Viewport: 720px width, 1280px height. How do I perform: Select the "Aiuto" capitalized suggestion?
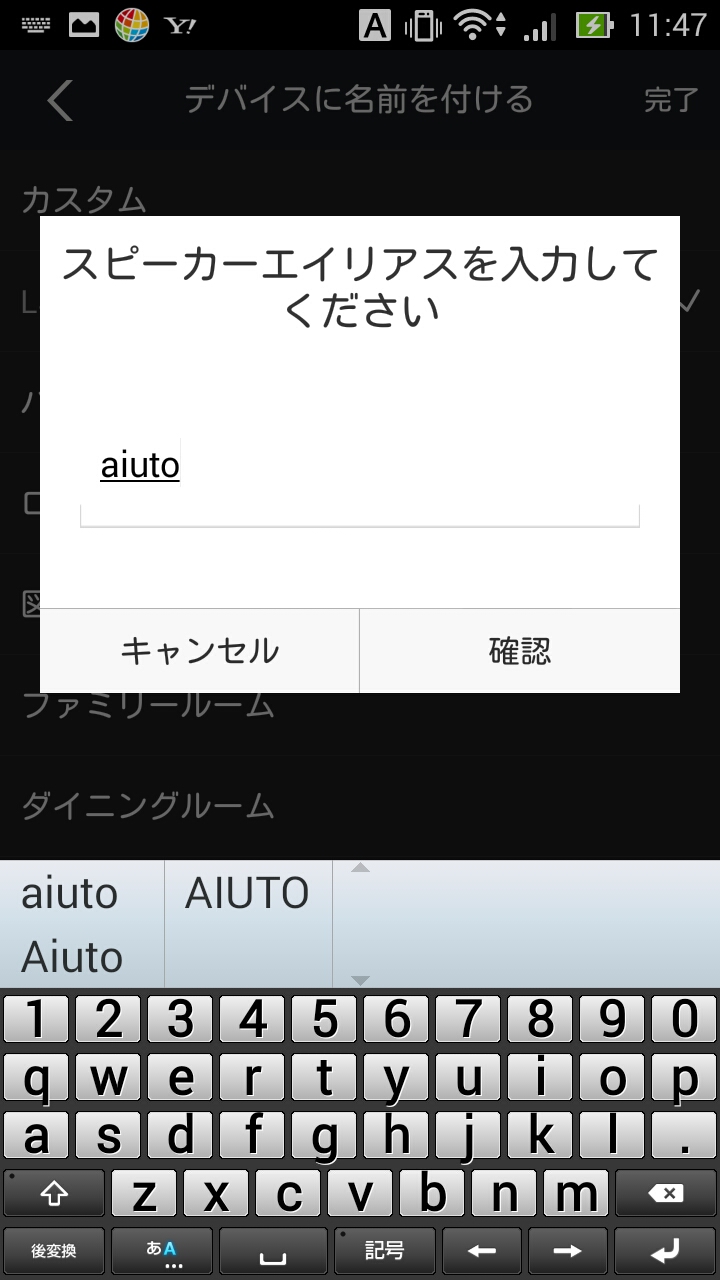coord(72,957)
